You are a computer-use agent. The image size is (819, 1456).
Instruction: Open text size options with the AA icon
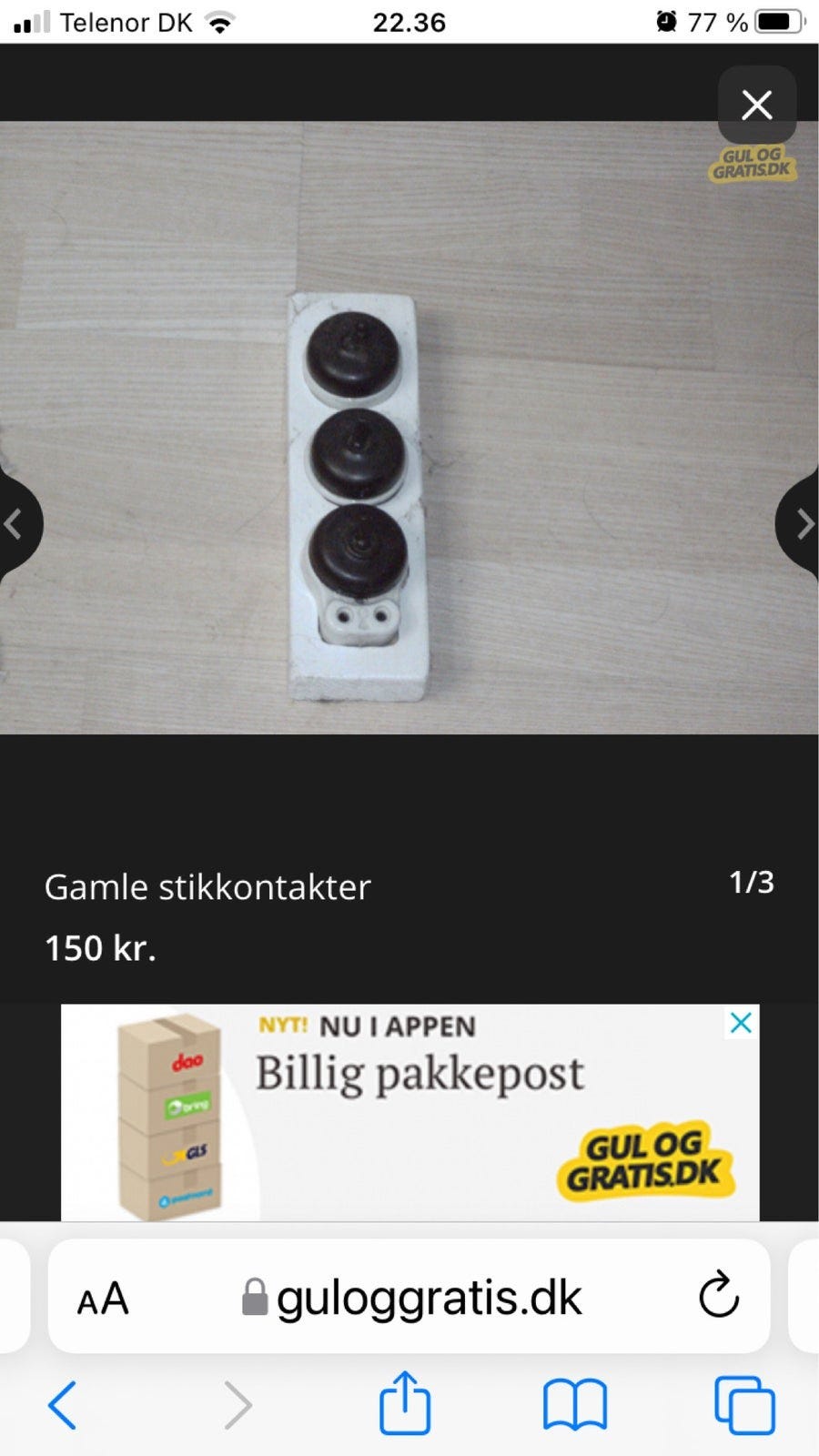point(103,1298)
